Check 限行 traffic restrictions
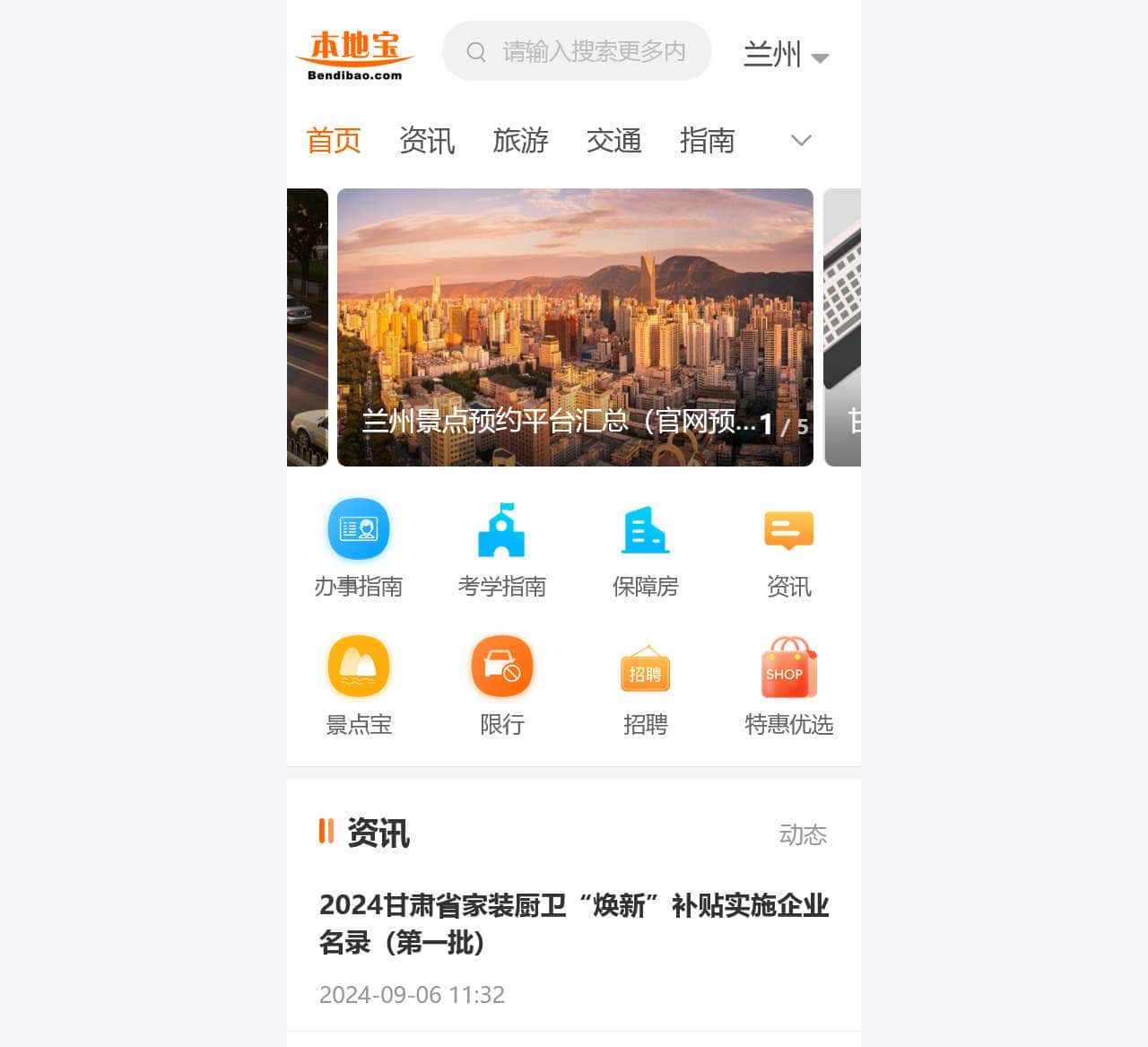The image size is (1148, 1047). pos(502,685)
